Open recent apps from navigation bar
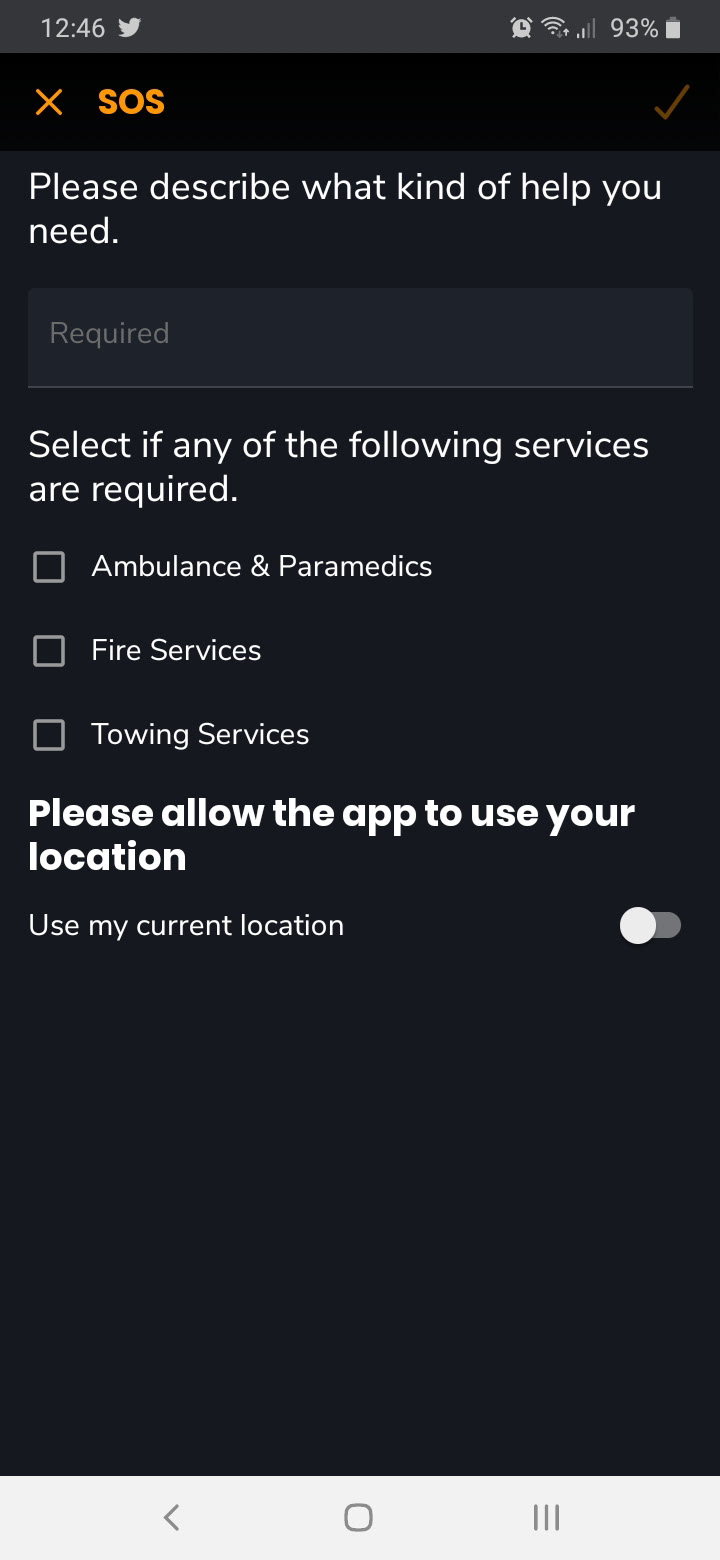The width and height of the screenshot is (720, 1560). (x=546, y=1517)
